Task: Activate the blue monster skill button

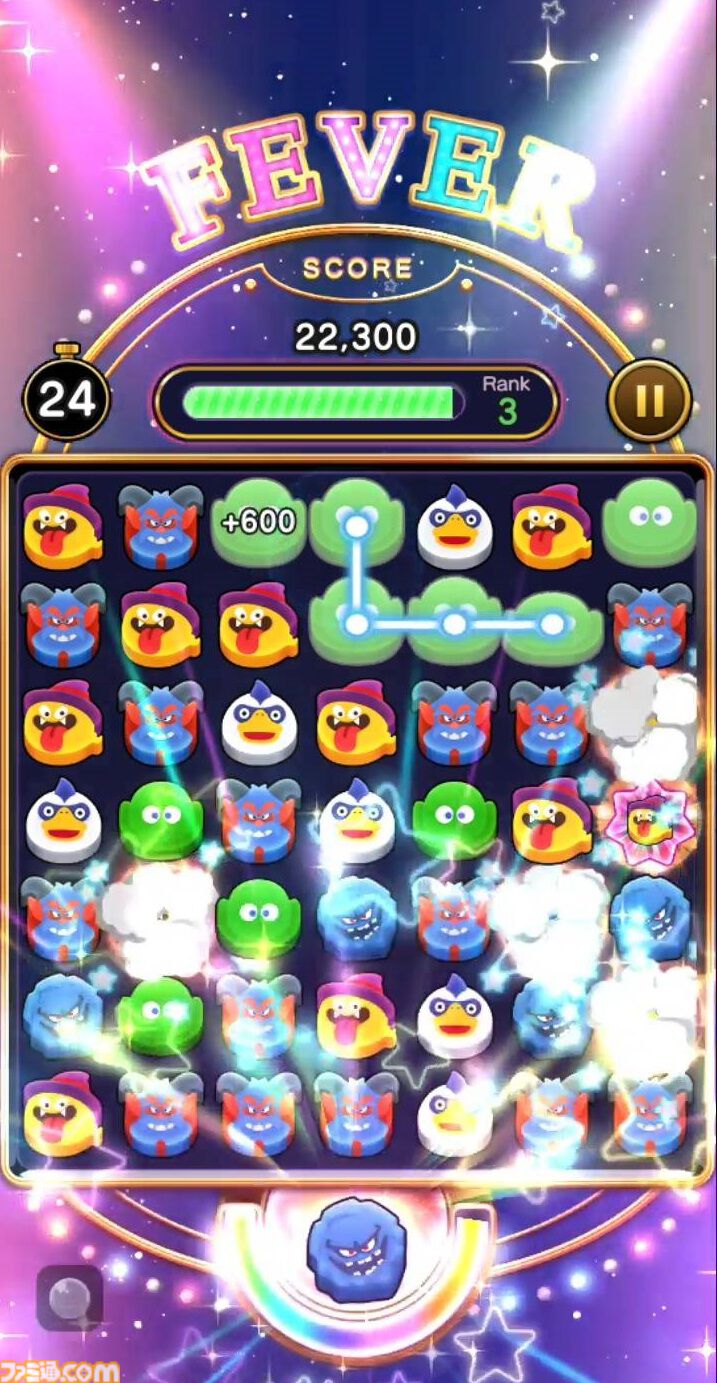Action: pyautogui.click(x=358, y=1251)
